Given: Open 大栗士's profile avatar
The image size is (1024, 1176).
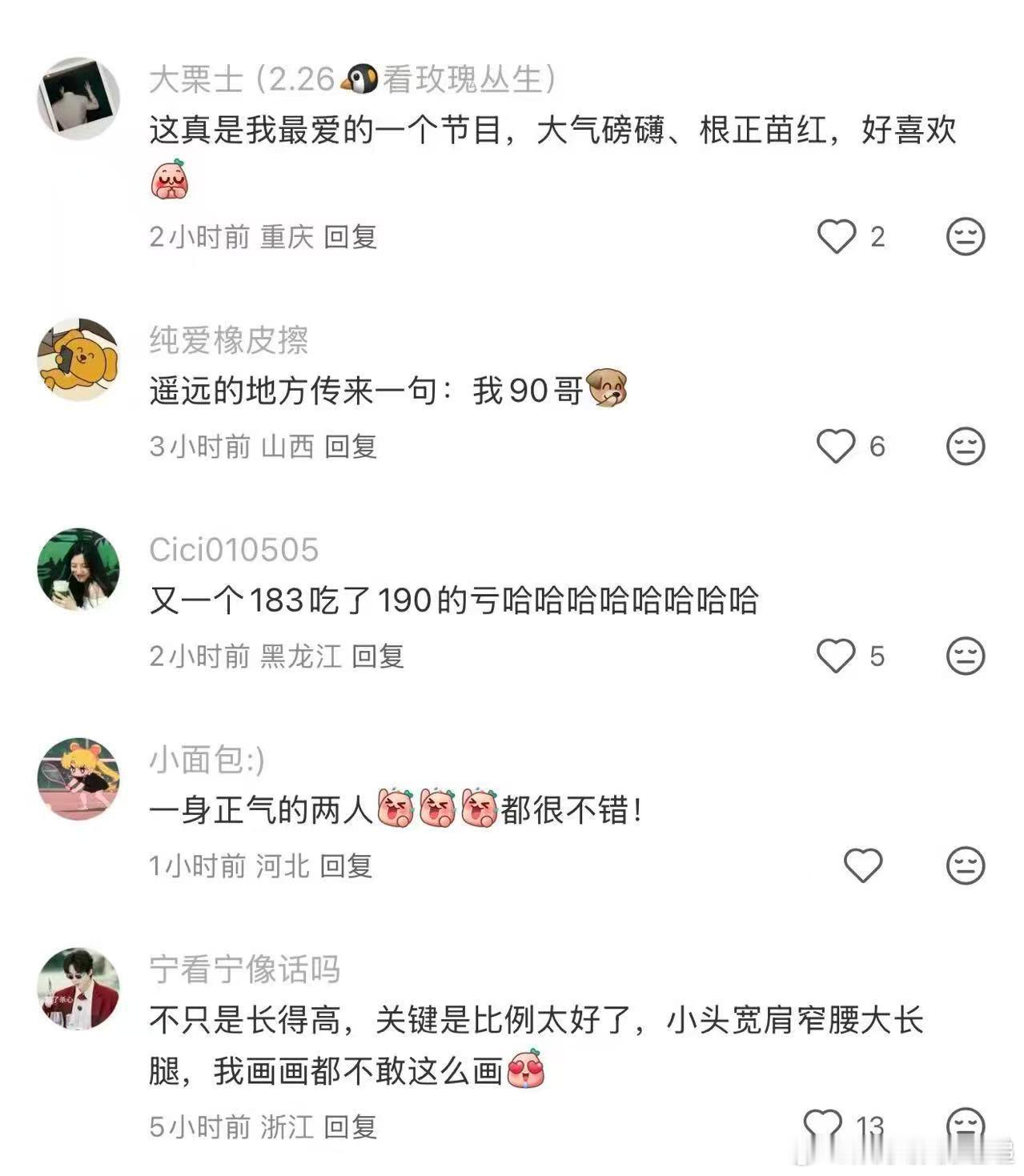Looking at the screenshot, I should click(x=78, y=93).
